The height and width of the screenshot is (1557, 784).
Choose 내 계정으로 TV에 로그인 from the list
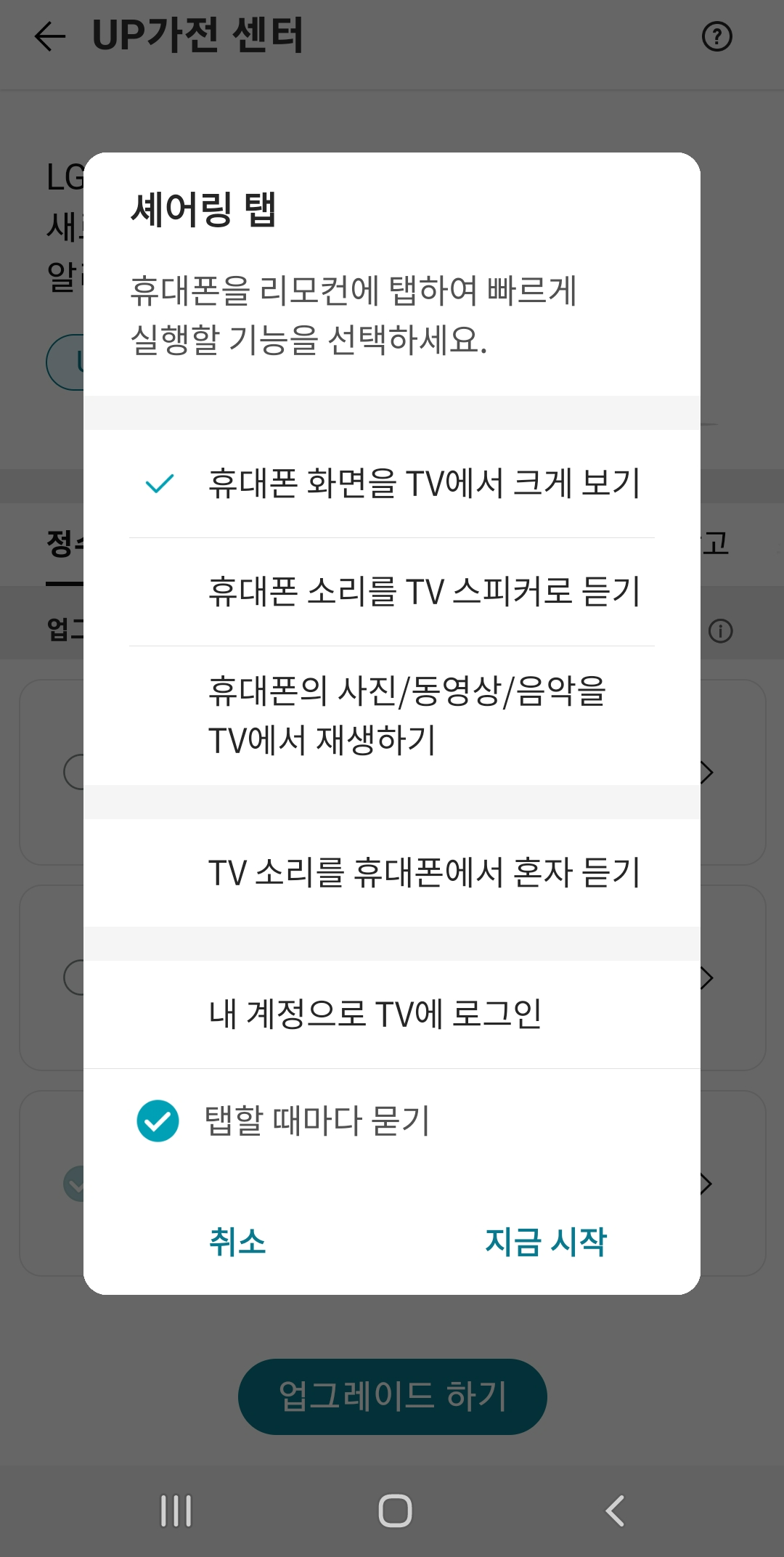pos(378,1014)
